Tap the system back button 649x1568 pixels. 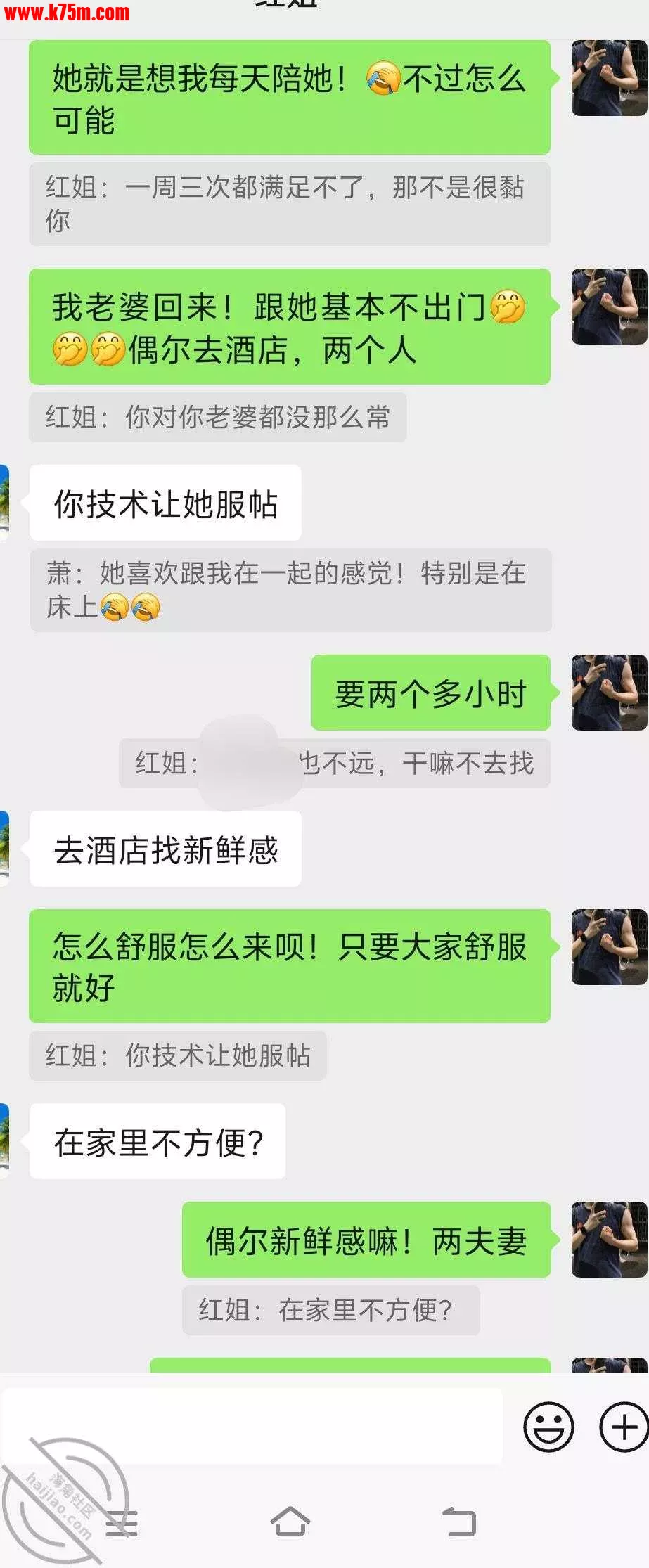tap(459, 1522)
